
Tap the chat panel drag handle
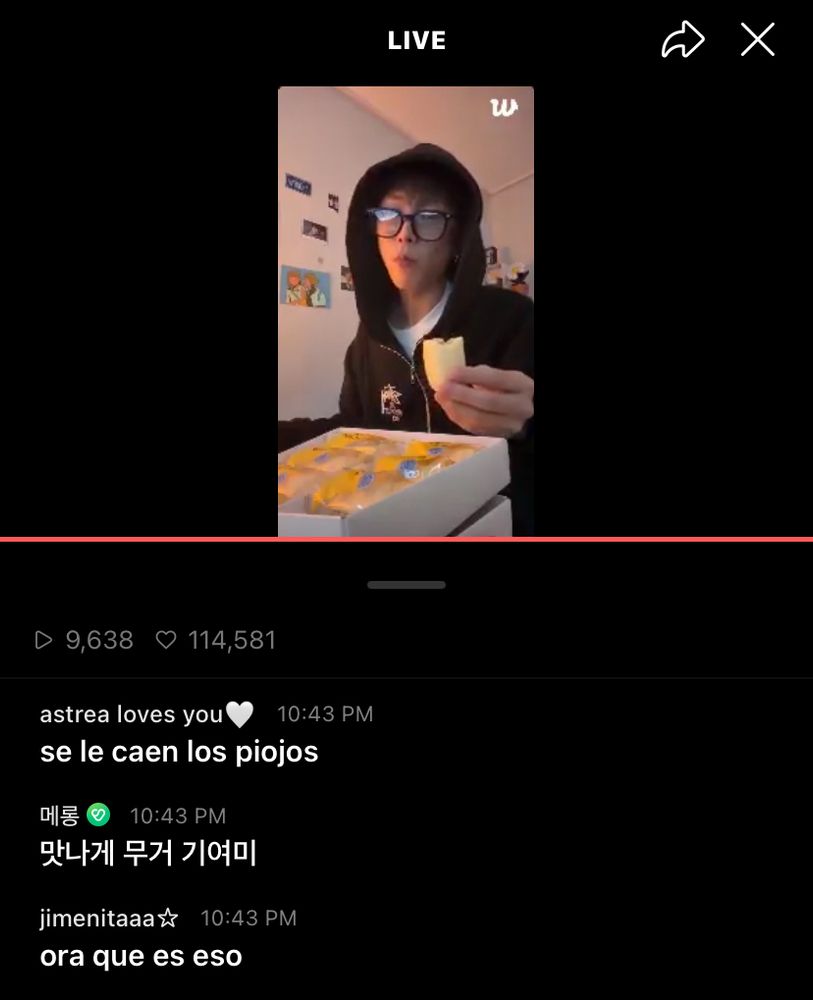(406, 585)
